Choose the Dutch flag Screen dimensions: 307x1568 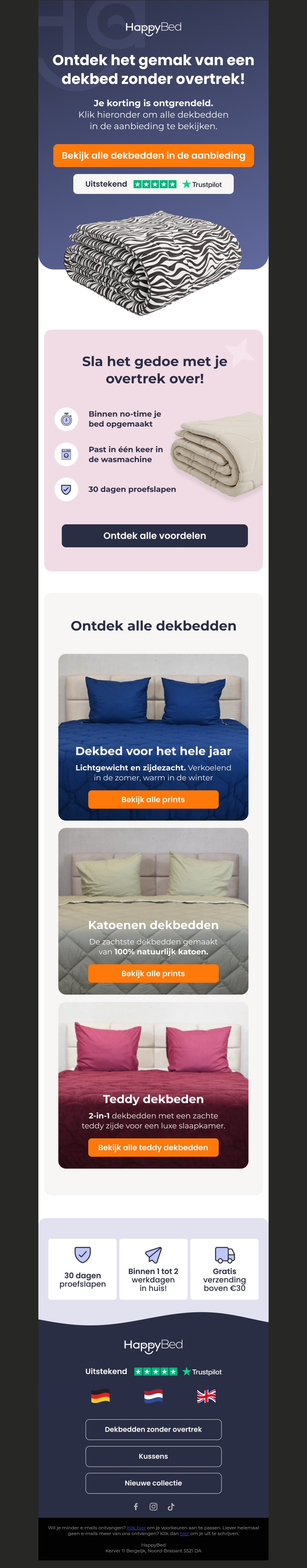pyautogui.click(x=153, y=1396)
